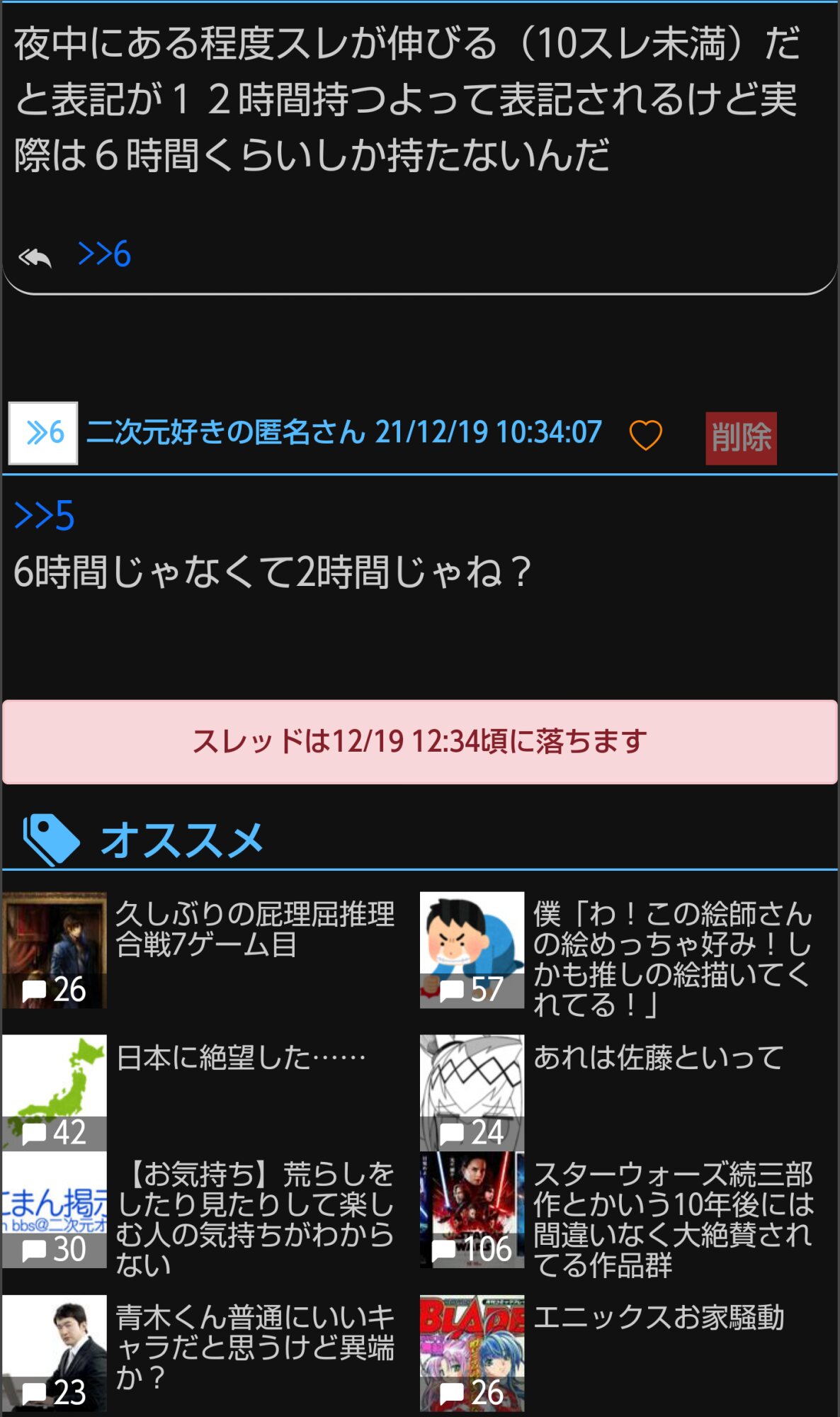Tap the >>6 post number box

pos(43,433)
